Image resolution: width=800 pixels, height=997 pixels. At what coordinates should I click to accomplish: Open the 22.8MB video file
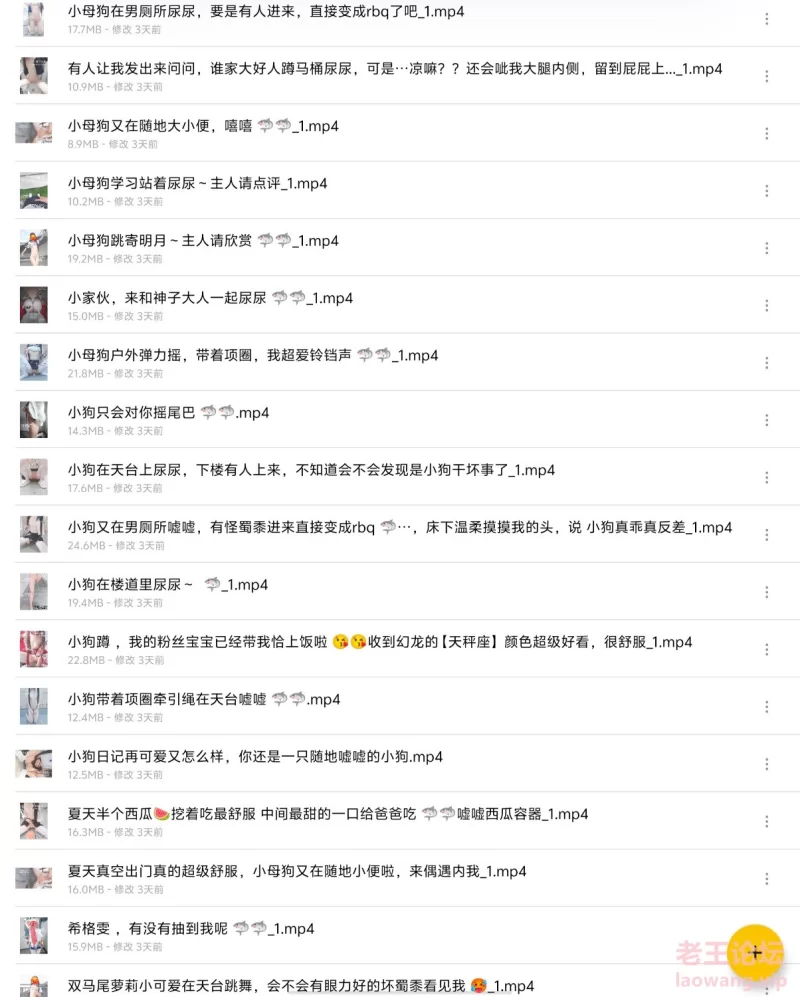tap(379, 643)
